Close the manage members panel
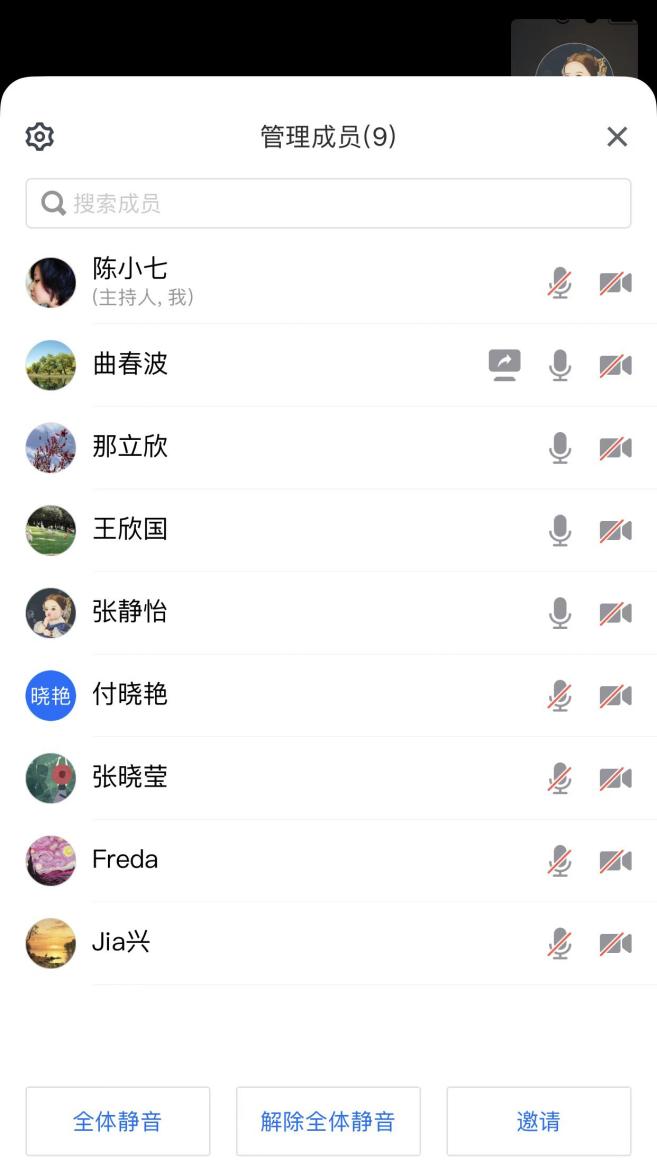The width and height of the screenshot is (657, 1169). coord(617,137)
